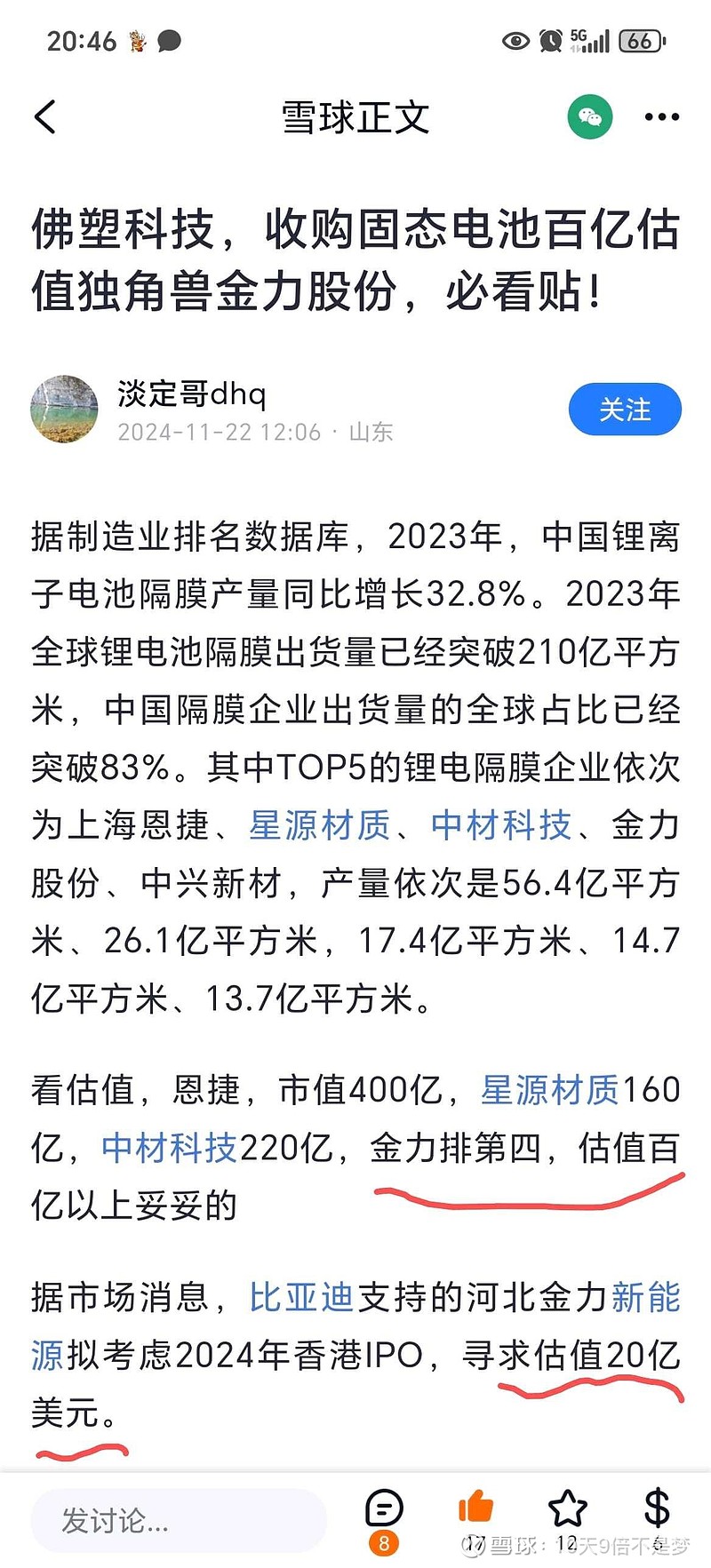Toggle like on the post with the thumbs-up

pos(477,1507)
